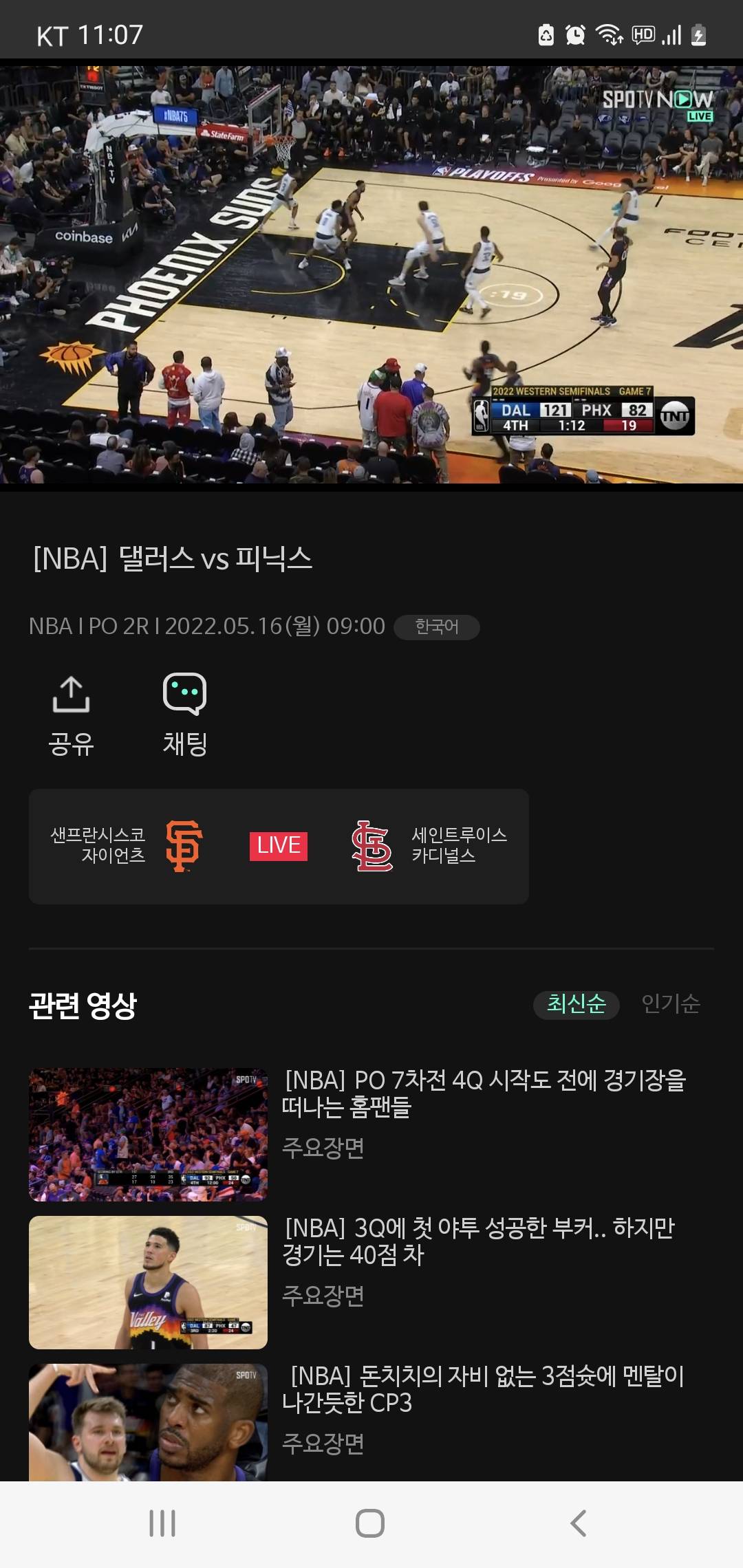
Task: Go back using the system back button
Action: point(579,1523)
